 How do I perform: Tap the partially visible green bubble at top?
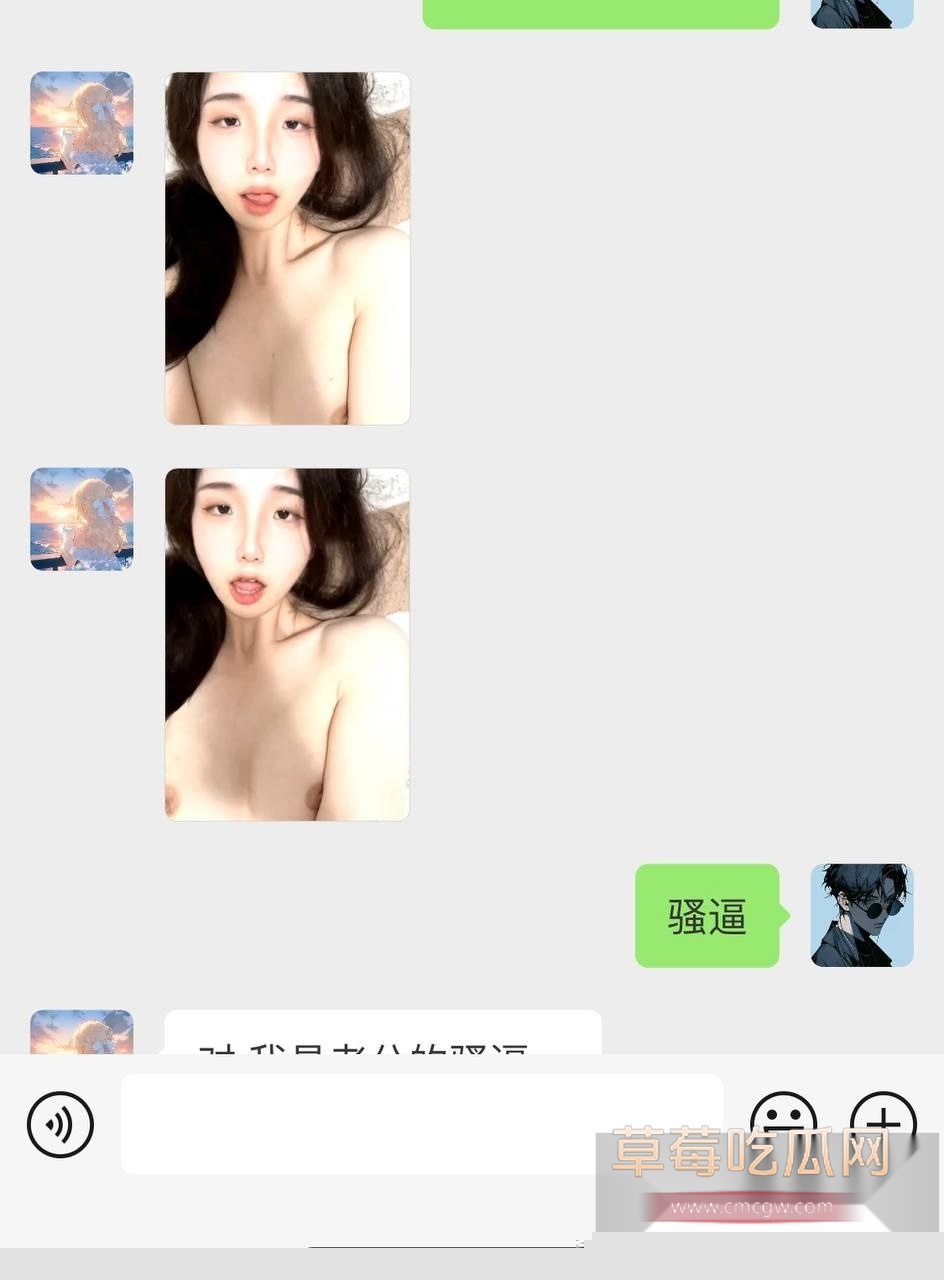pyautogui.click(x=600, y=12)
